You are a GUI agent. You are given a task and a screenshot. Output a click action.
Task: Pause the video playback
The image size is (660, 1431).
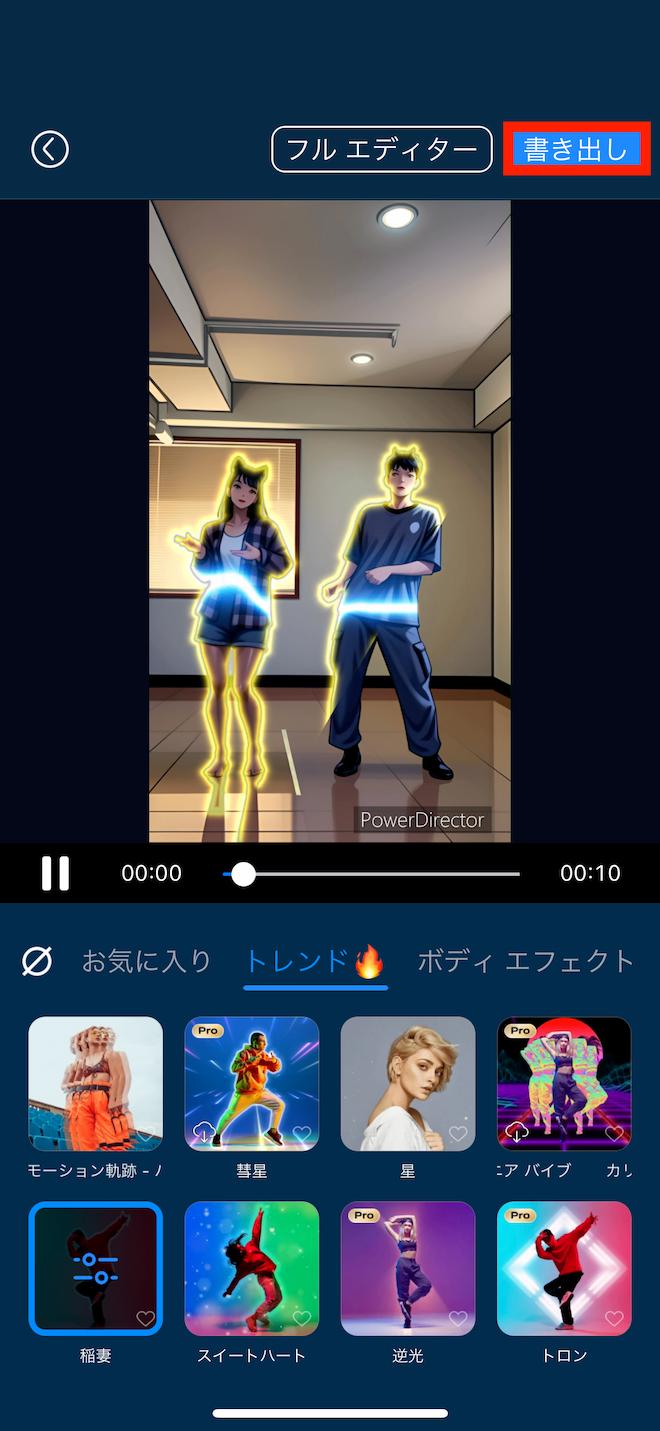coord(56,873)
